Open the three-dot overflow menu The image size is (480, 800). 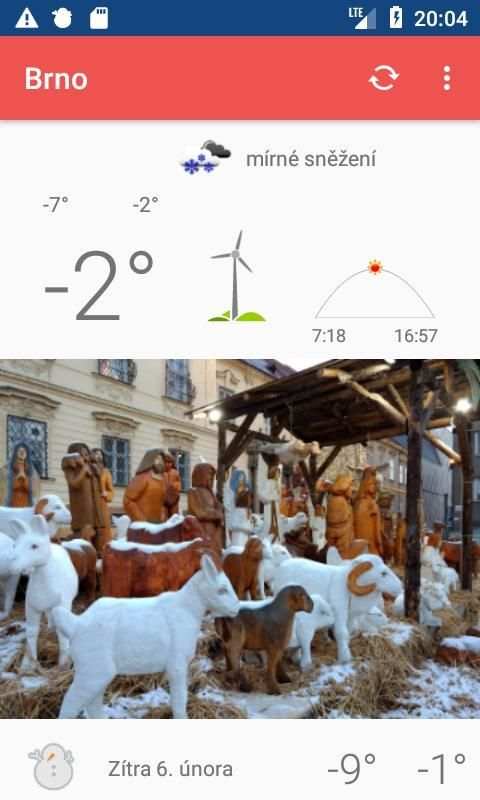pyautogui.click(x=446, y=79)
